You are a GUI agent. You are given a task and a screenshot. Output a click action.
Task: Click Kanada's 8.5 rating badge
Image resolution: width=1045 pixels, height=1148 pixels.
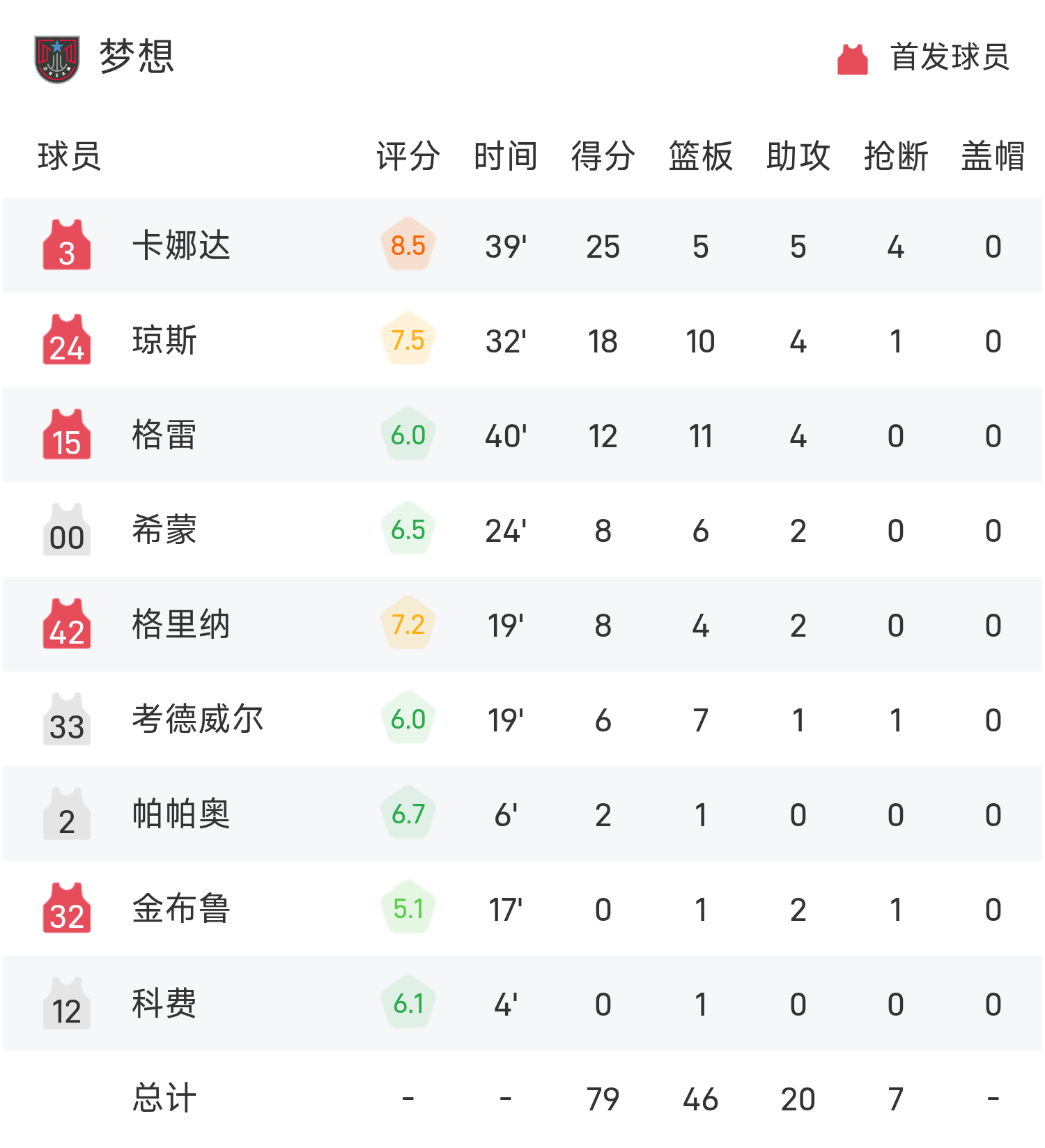tap(408, 245)
